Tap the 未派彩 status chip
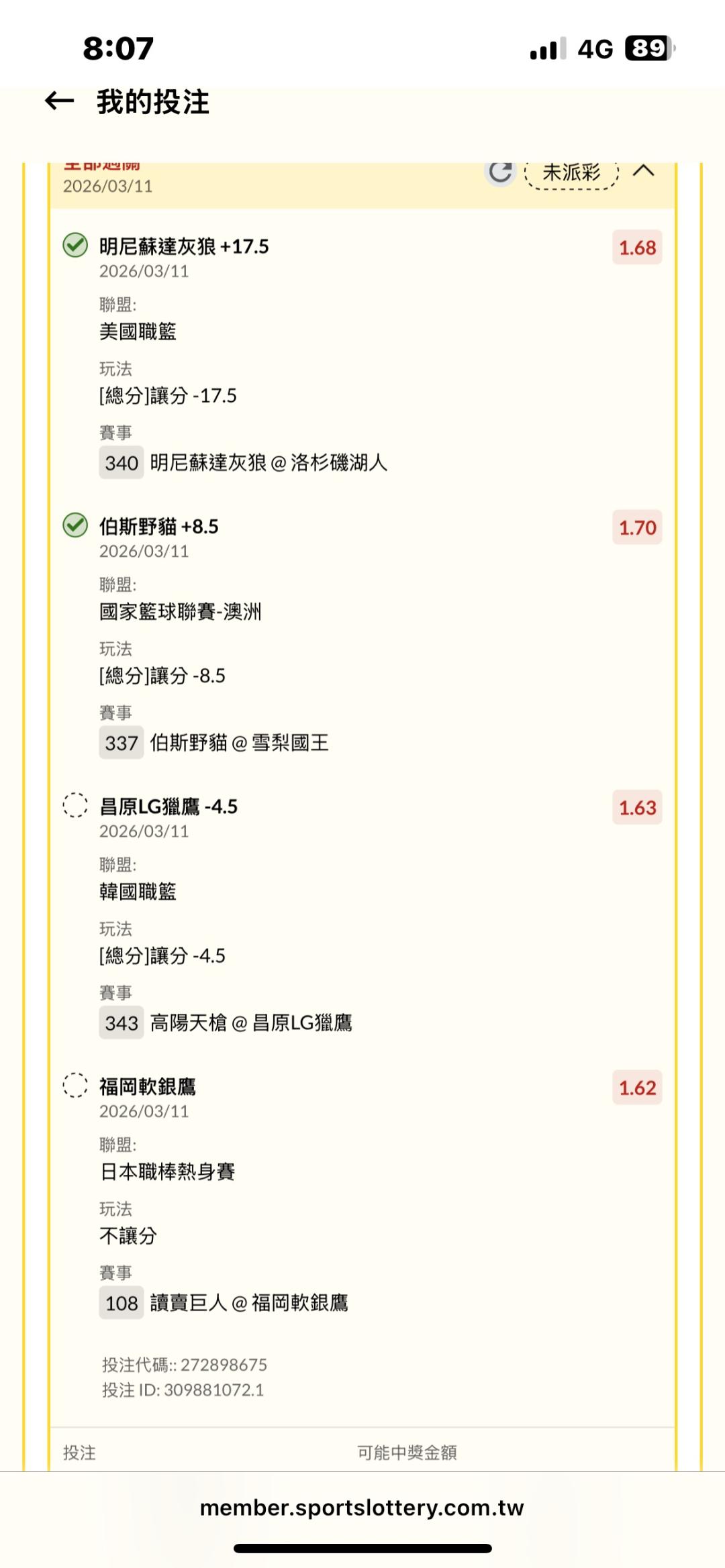 (x=571, y=174)
